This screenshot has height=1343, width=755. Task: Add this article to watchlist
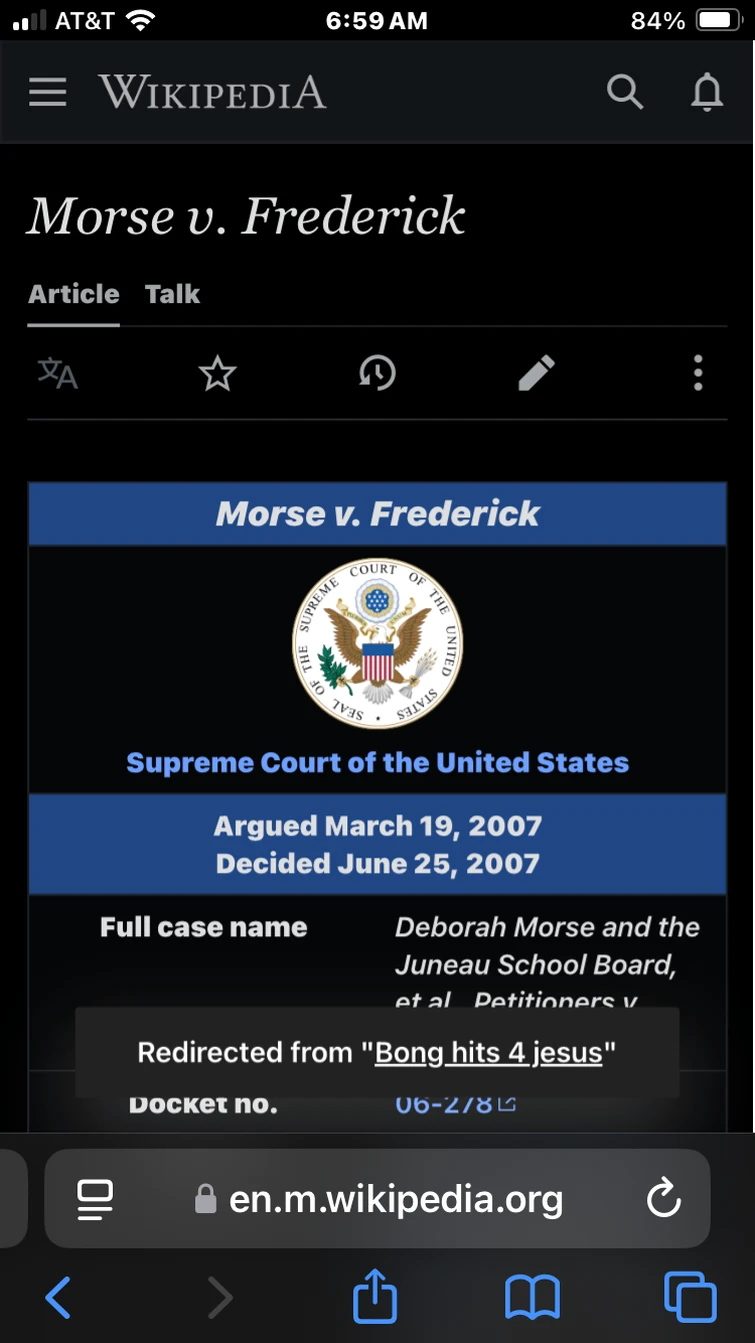pyautogui.click(x=217, y=374)
